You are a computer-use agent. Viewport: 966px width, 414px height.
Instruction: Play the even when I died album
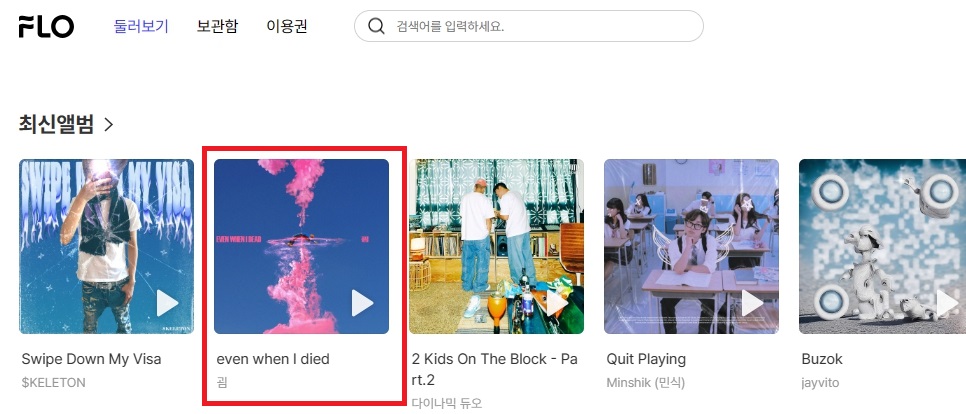click(362, 304)
